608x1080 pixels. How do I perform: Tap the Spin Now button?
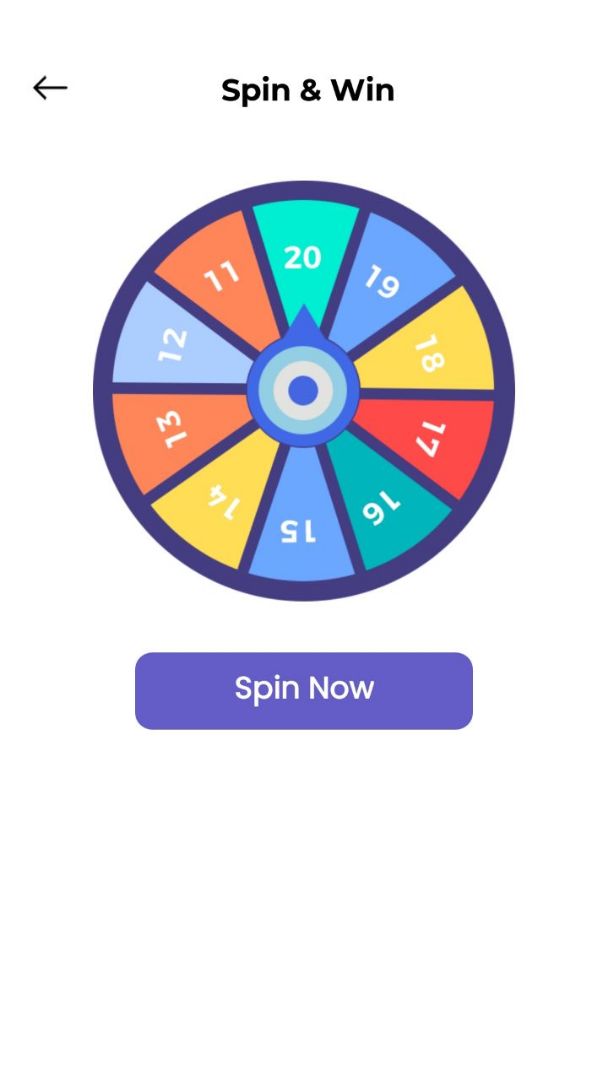point(303,690)
